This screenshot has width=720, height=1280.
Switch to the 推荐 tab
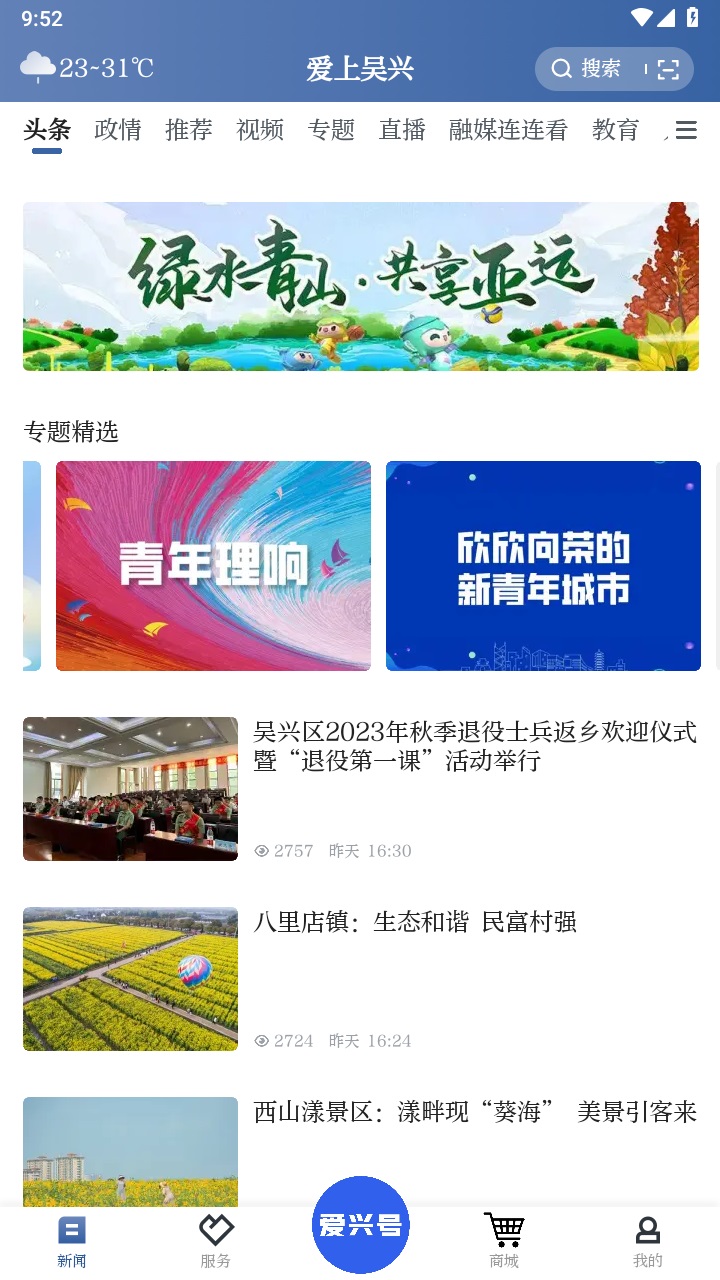pos(188,129)
